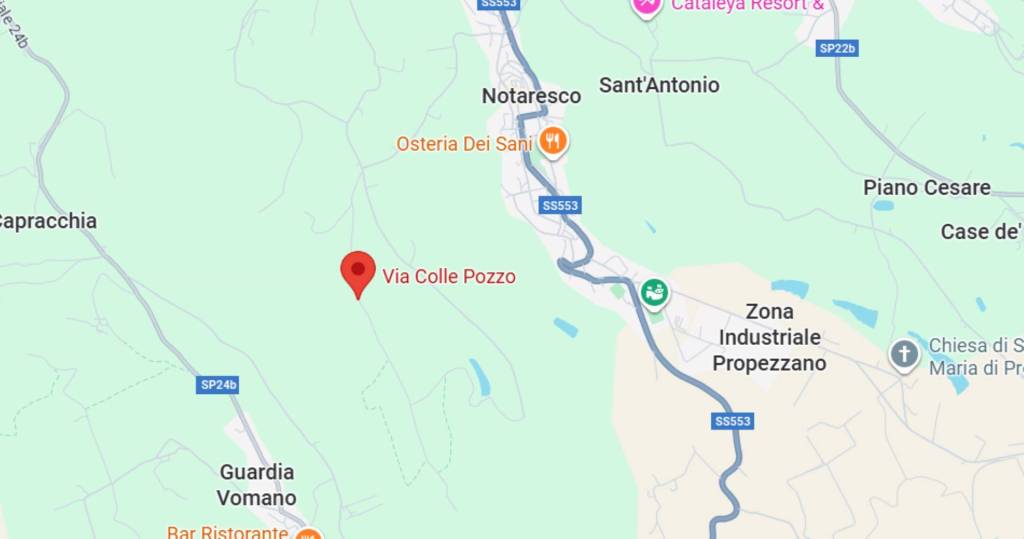Image resolution: width=1024 pixels, height=539 pixels.
Task: Open the green marker near Zona Industriale Propezzano
Action: [x=655, y=293]
